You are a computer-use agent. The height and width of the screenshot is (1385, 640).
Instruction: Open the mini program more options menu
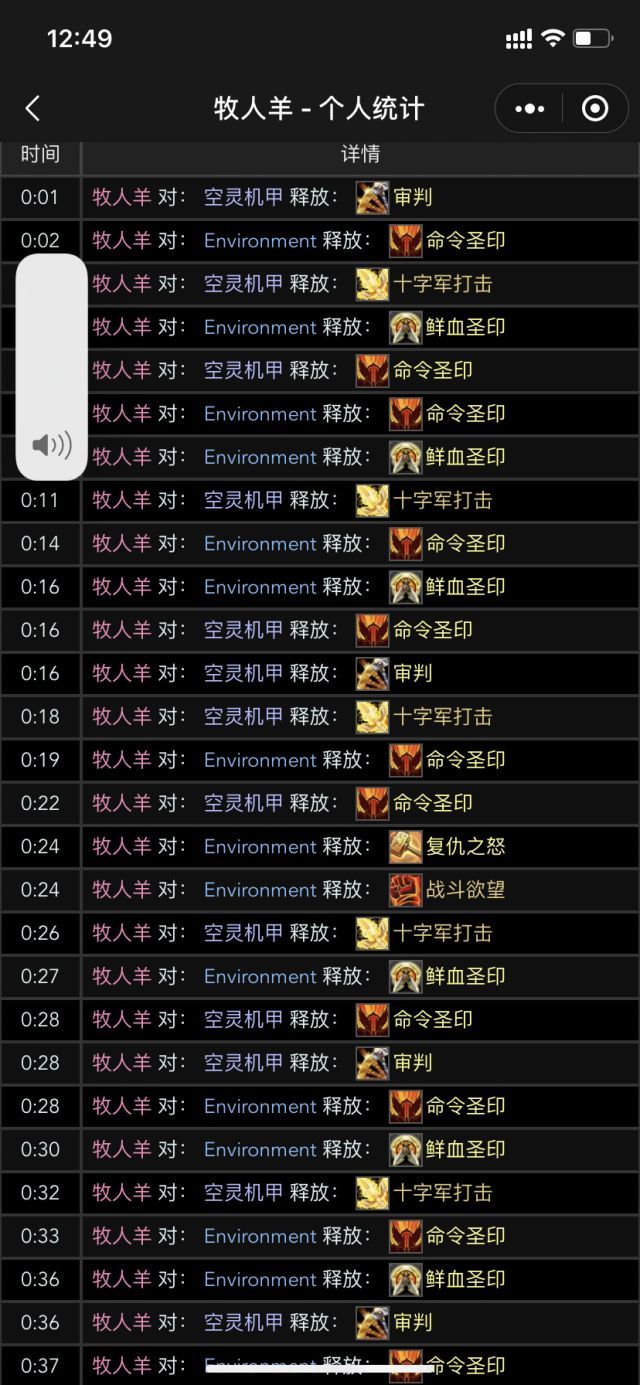pos(530,108)
